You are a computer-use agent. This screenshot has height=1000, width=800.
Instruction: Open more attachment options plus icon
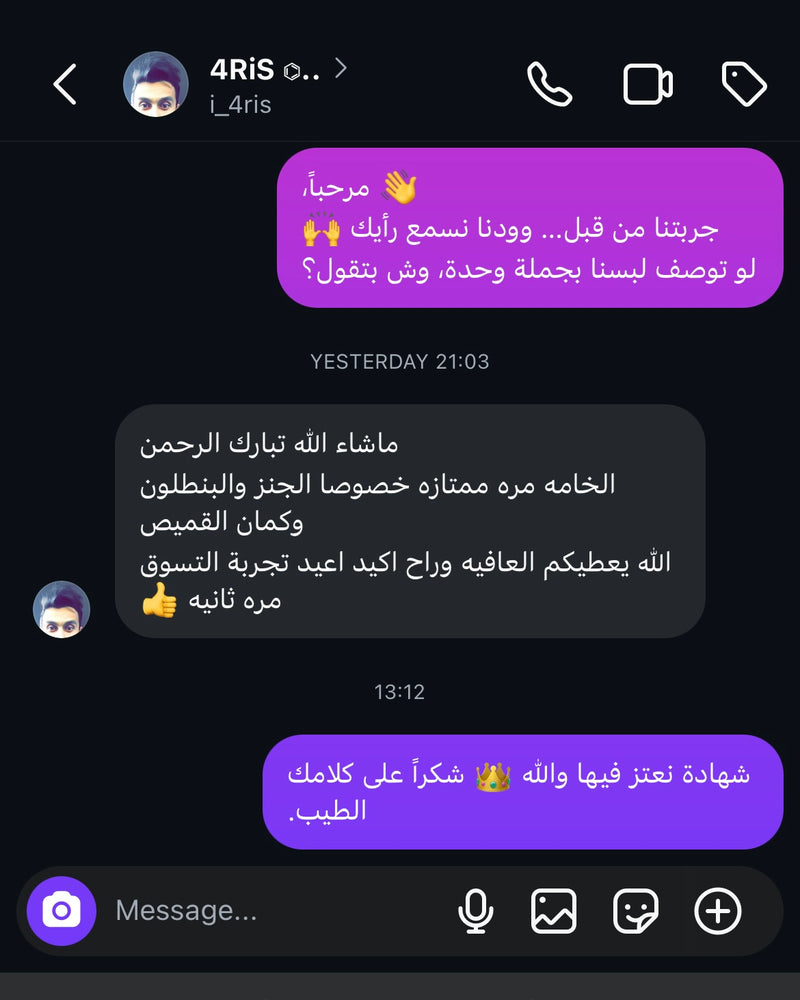tap(718, 911)
